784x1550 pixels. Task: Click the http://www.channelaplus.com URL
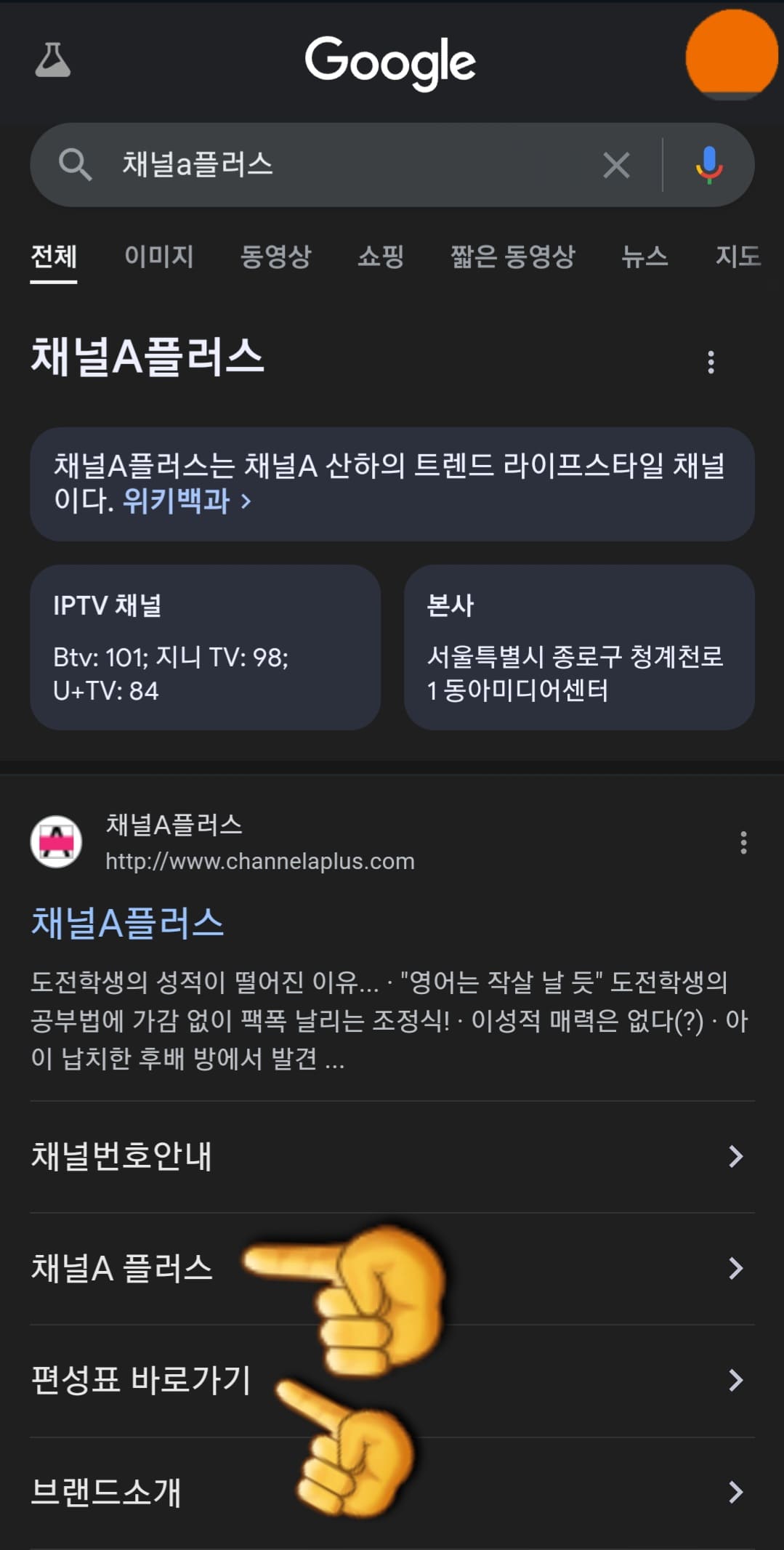point(259,861)
